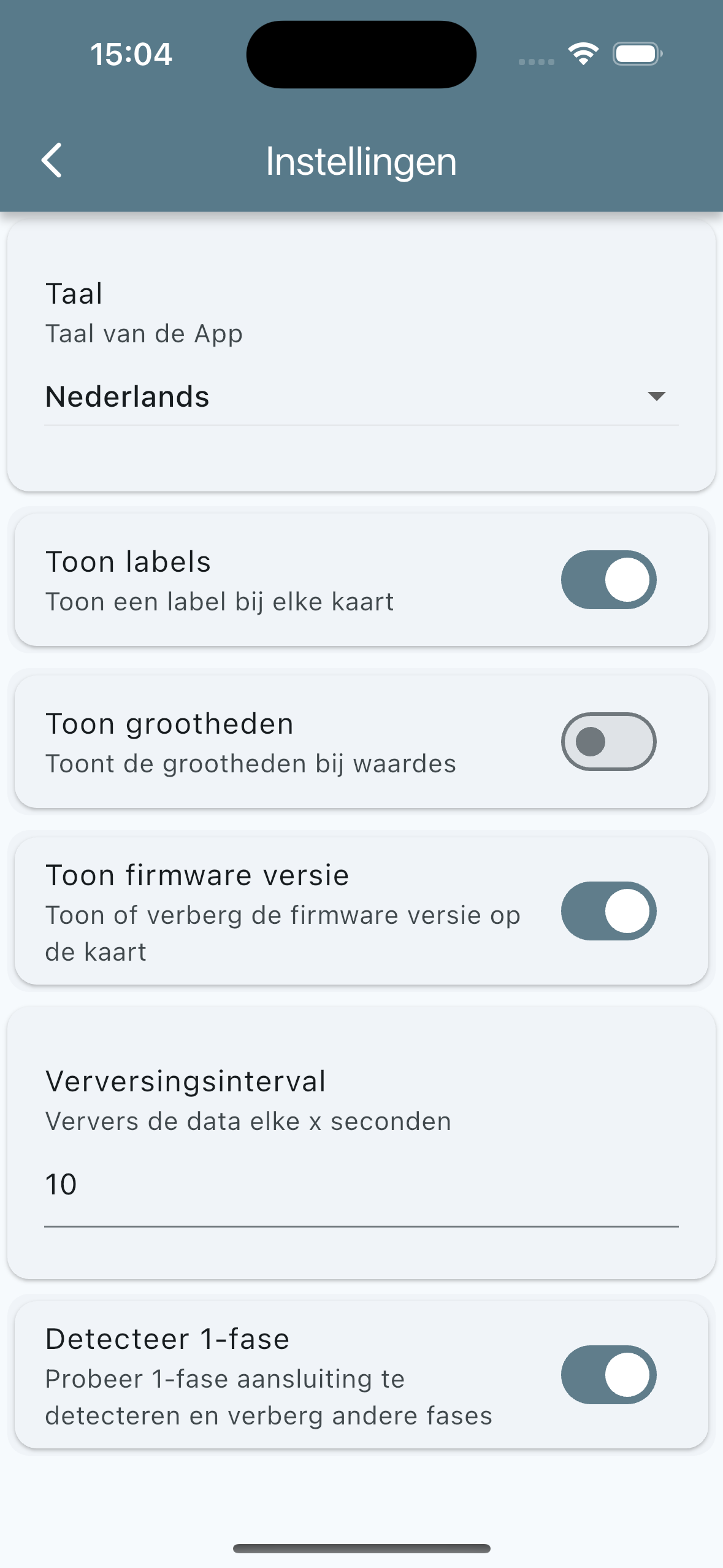This screenshot has width=723, height=1568.
Task: Tap the Verversingsinterval seconds field
Action: pyautogui.click(x=361, y=1185)
